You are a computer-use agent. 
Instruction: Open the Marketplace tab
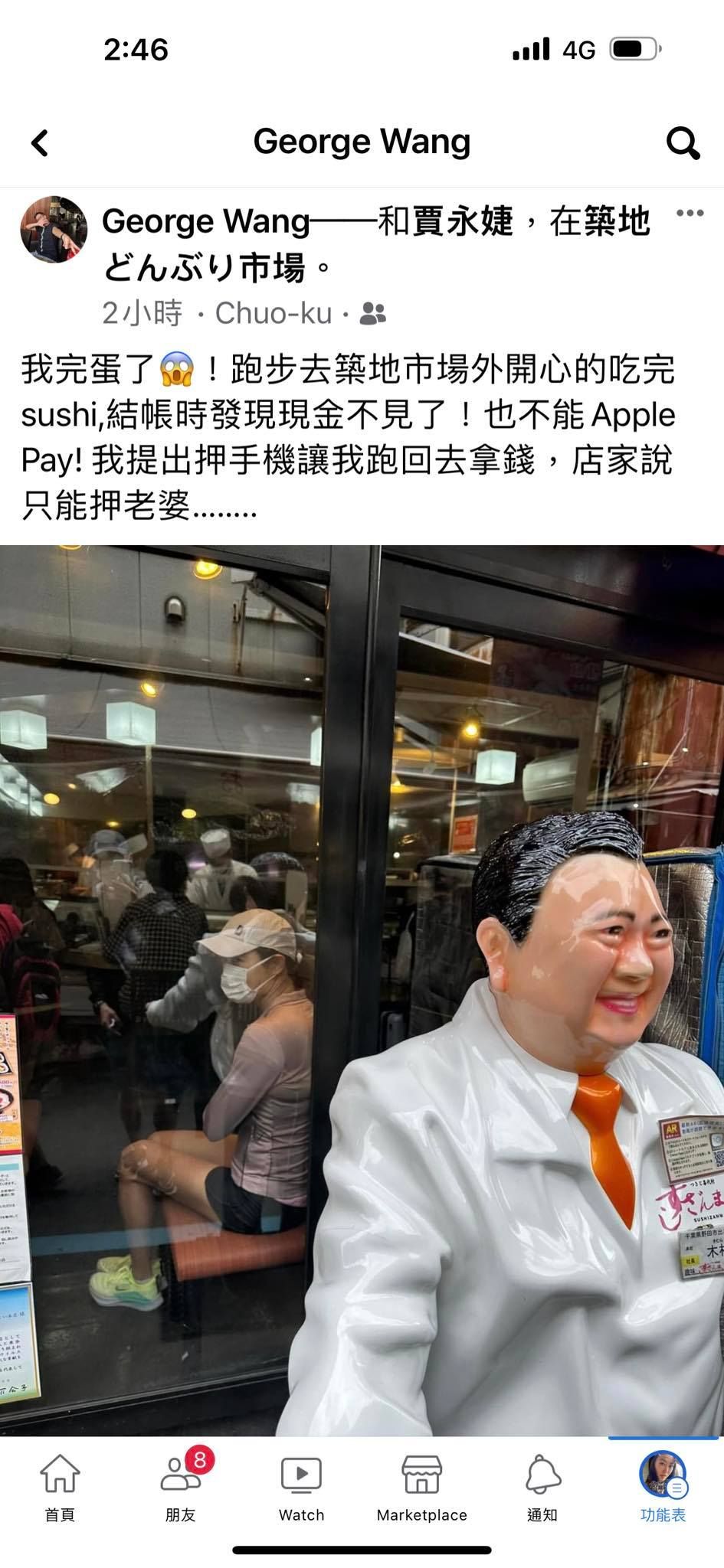(421, 1486)
